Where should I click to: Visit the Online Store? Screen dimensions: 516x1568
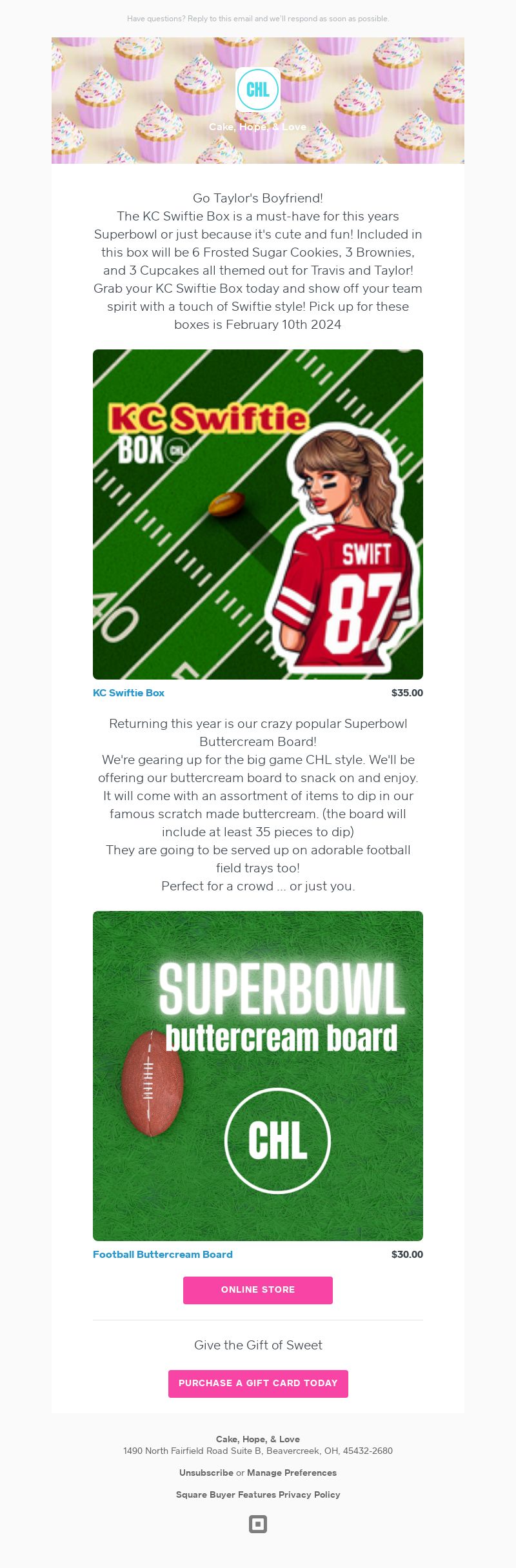[x=258, y=1290]
